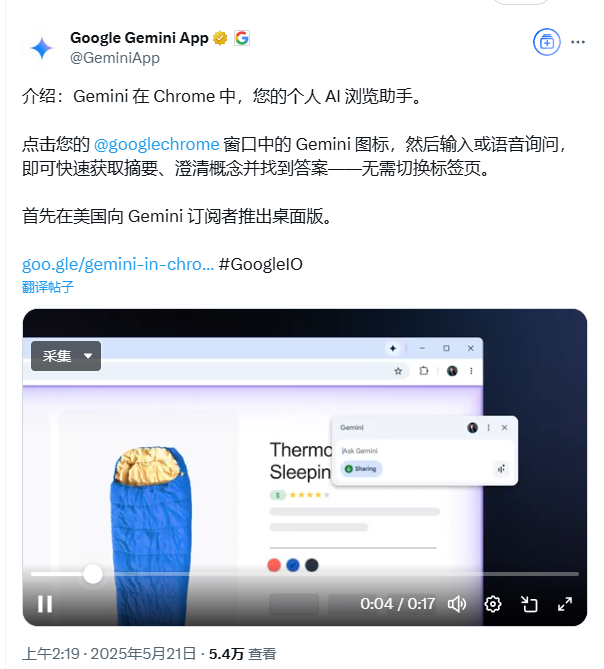The width and height of the screenshot is (604, 669).
Task: Open video playback settings gear
Action: pyautogui.click(x=493, y=603)
